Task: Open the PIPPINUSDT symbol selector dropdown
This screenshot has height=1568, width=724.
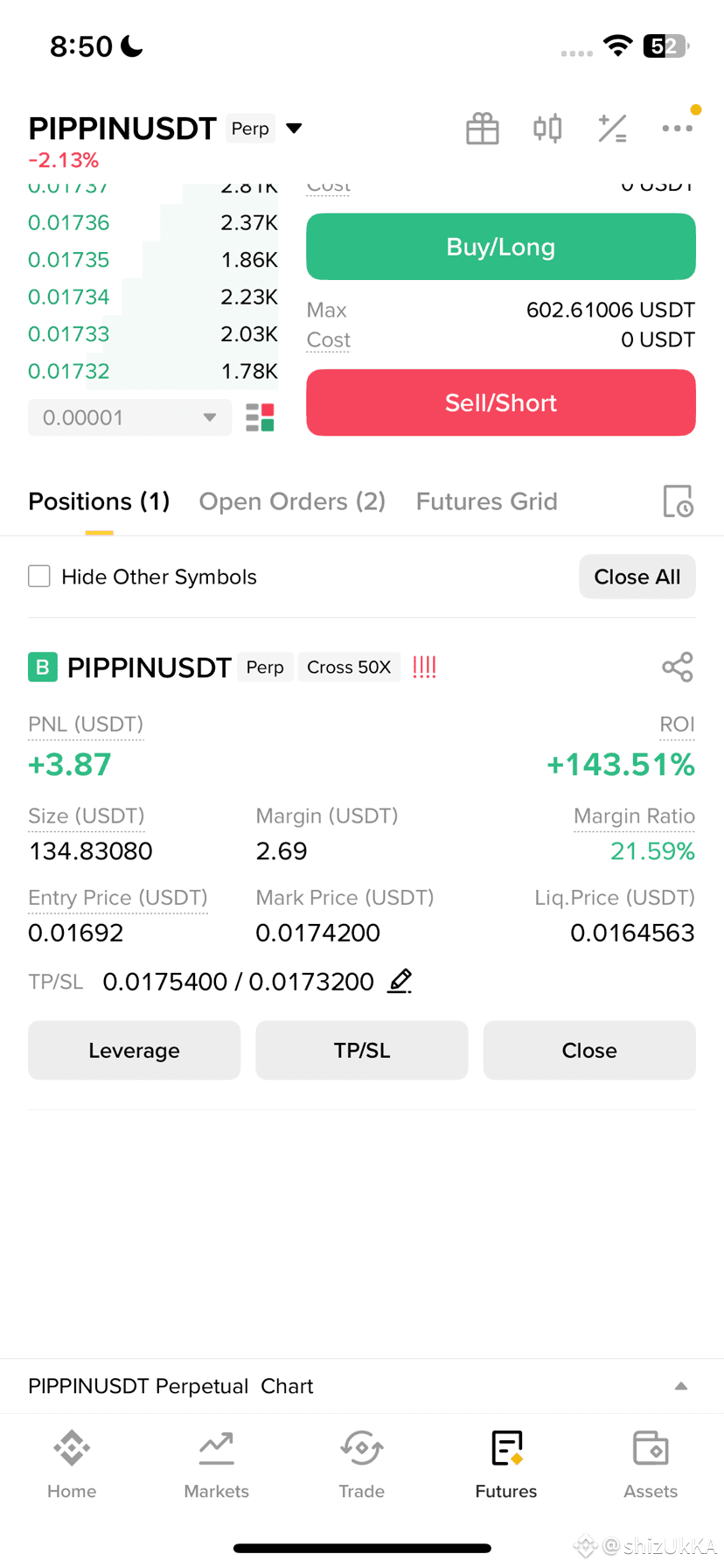Action: pyautogui.click(x=294, y=129)
